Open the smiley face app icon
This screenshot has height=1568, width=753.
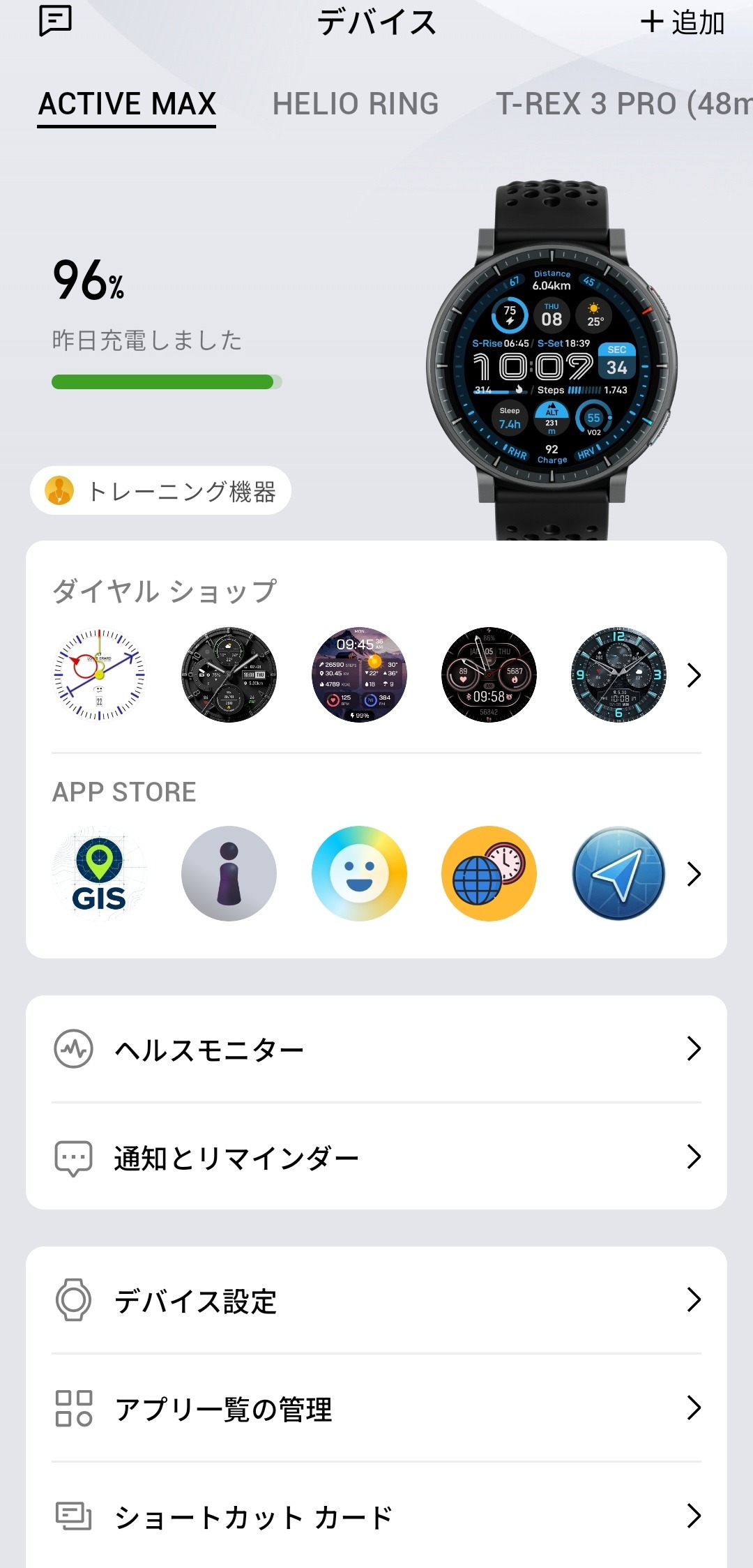click(359, 873)
